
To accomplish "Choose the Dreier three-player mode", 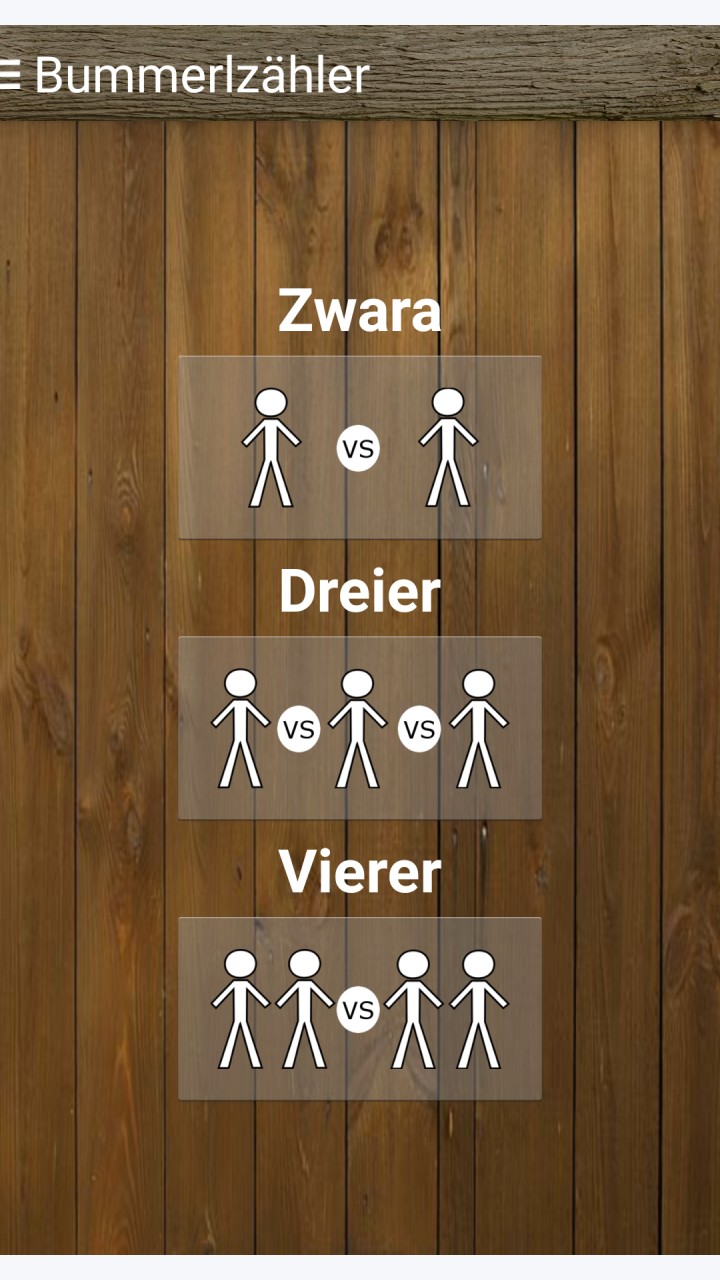I will point(360,728).
